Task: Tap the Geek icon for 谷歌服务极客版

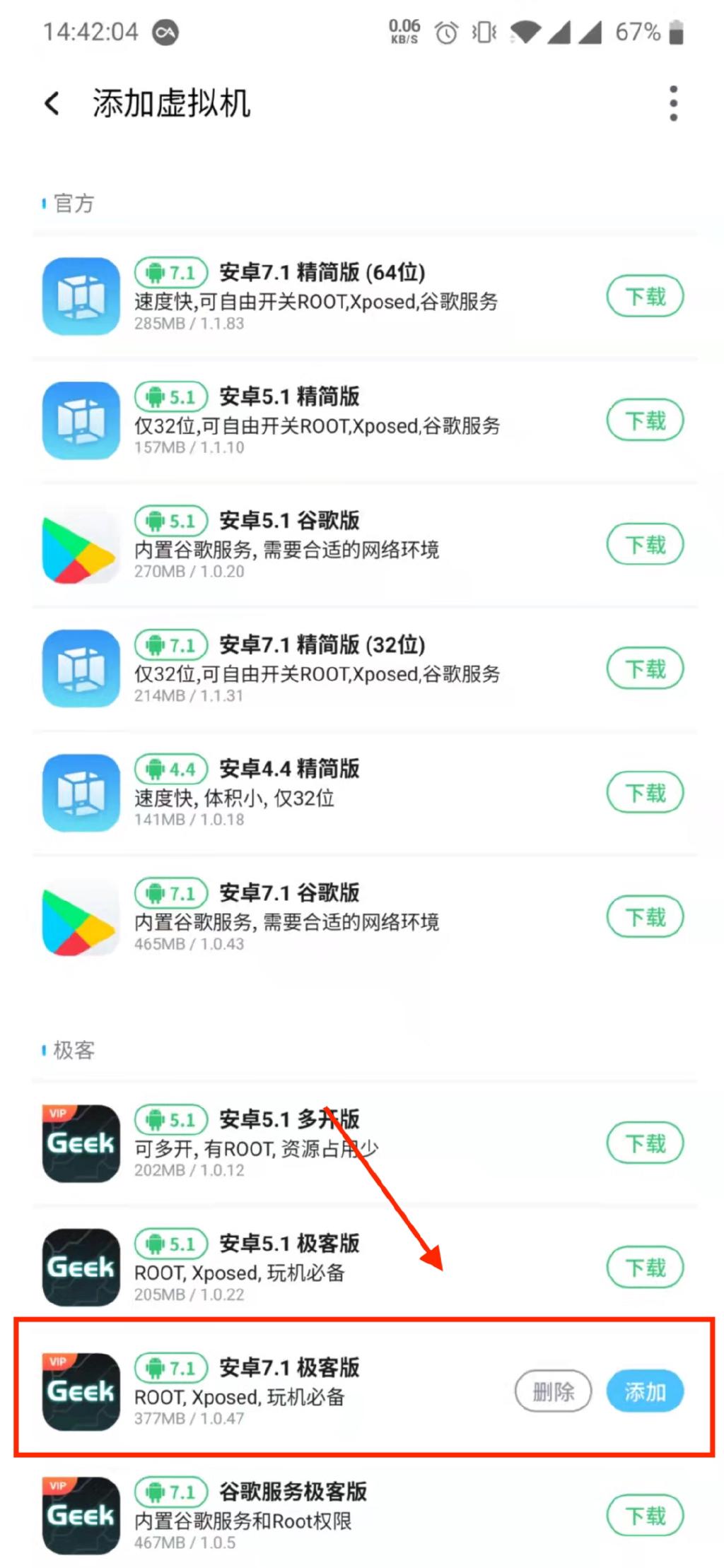Action: pos(79,1516)
